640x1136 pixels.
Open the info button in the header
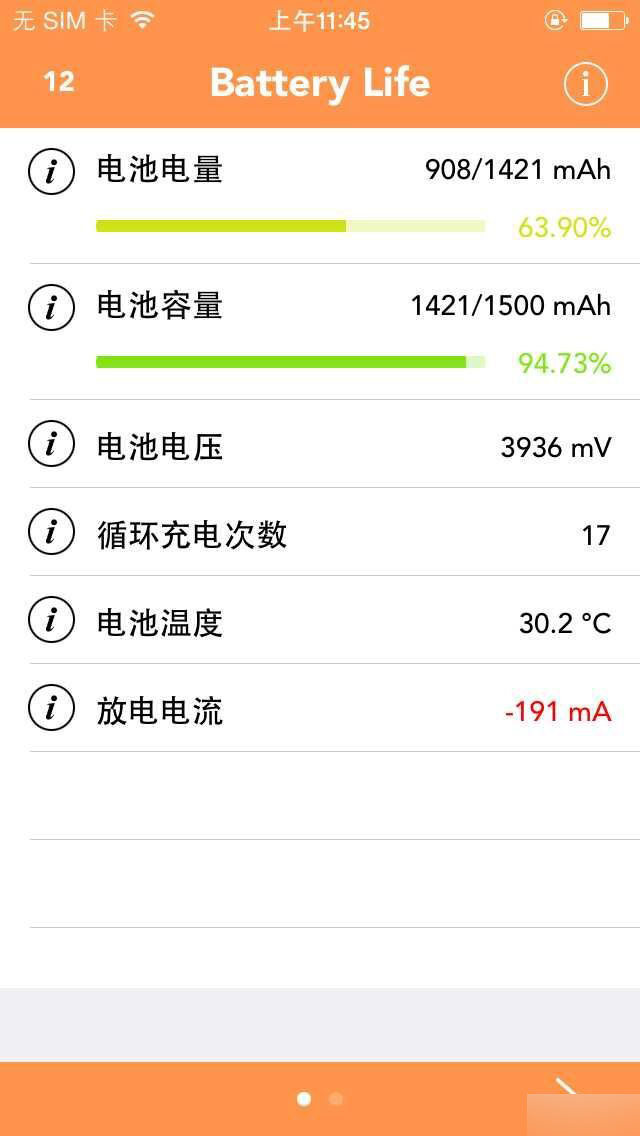point(585,84)
